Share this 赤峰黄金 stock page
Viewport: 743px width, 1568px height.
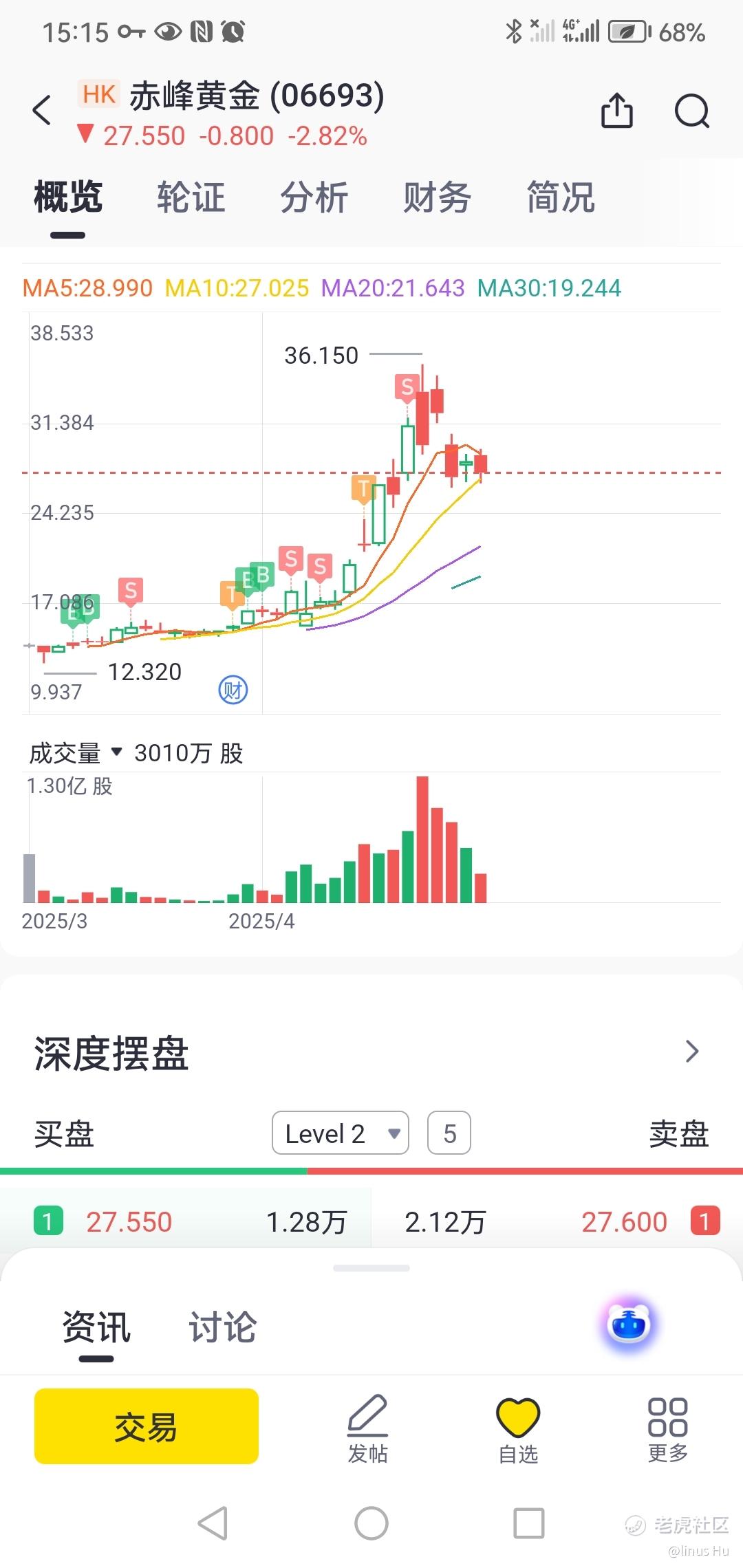[x=616, y=111]
